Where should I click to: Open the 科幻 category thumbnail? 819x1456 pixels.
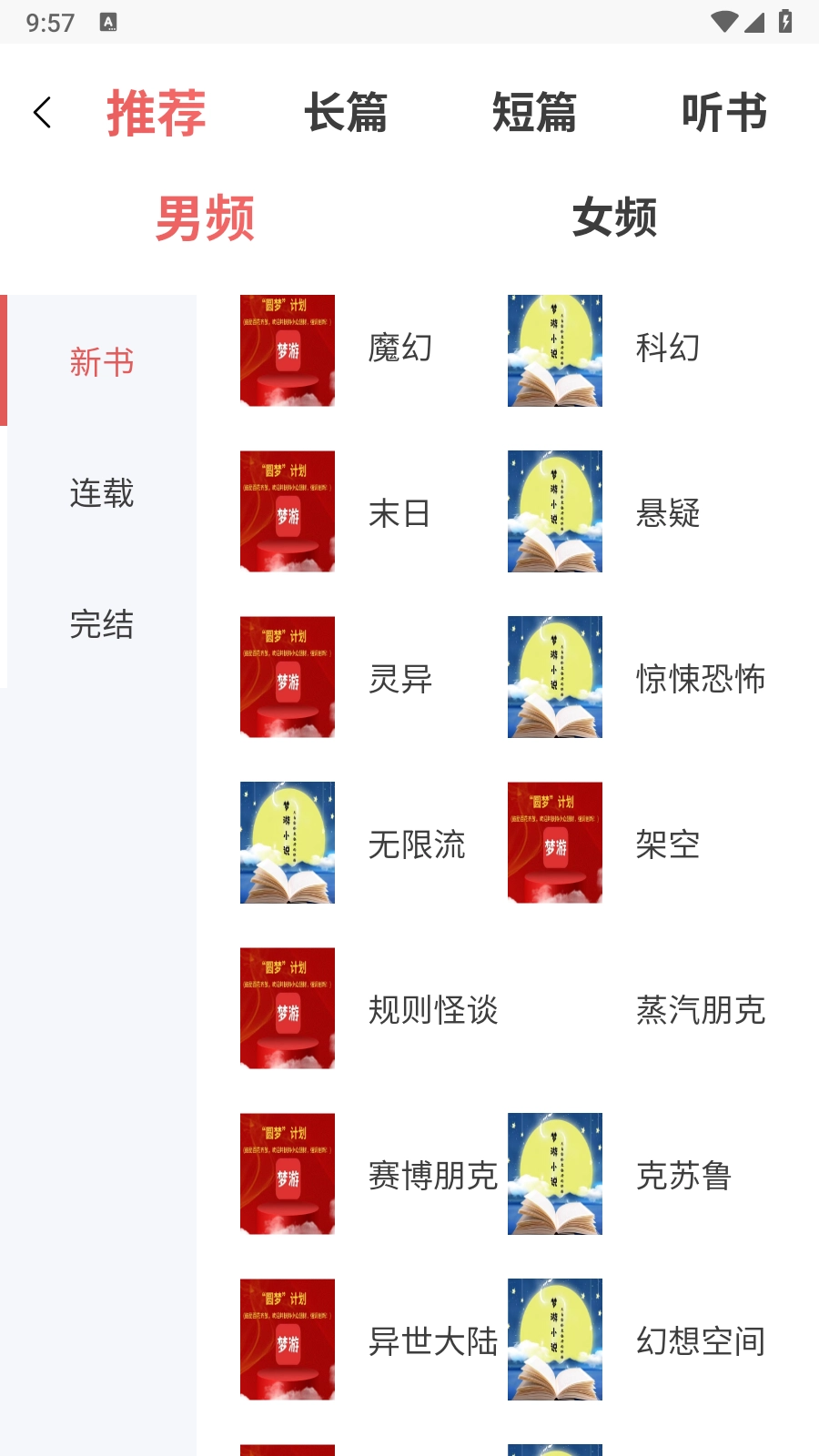pyautogui.click(x=554, y=350)
